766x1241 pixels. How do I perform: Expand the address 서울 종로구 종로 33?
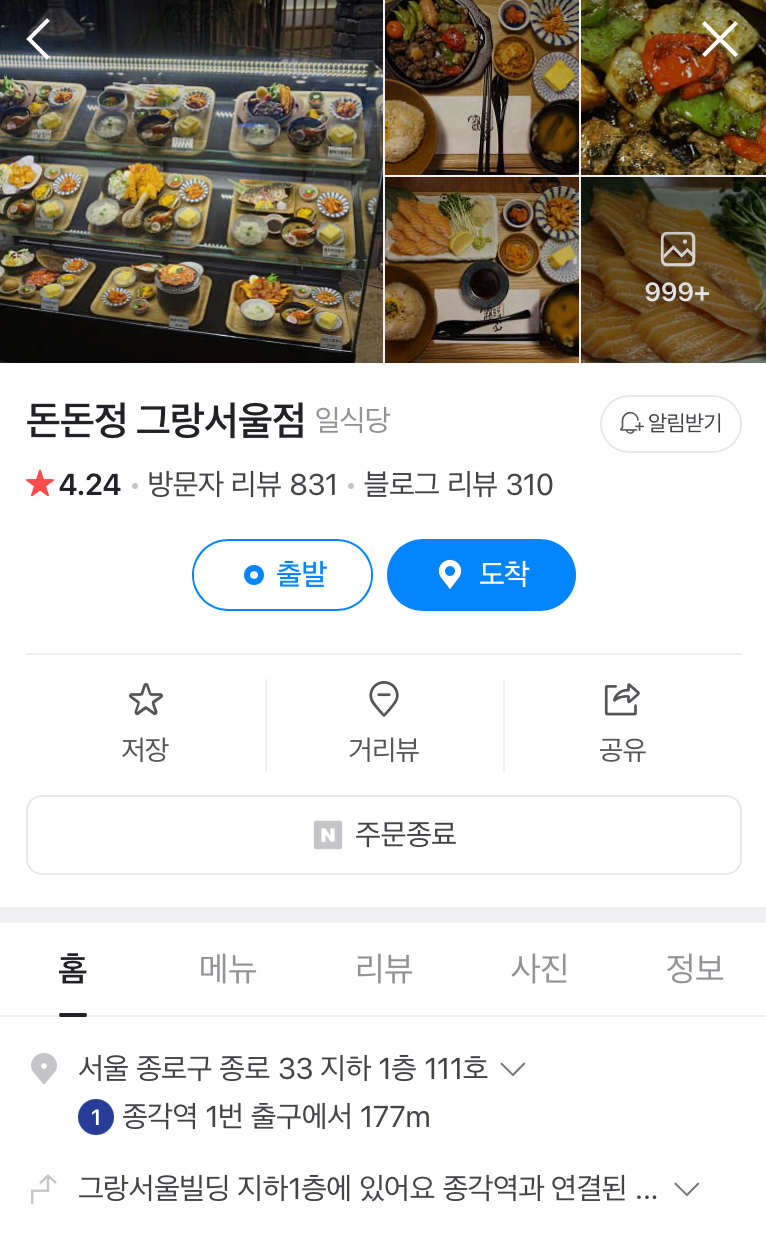512,1069
